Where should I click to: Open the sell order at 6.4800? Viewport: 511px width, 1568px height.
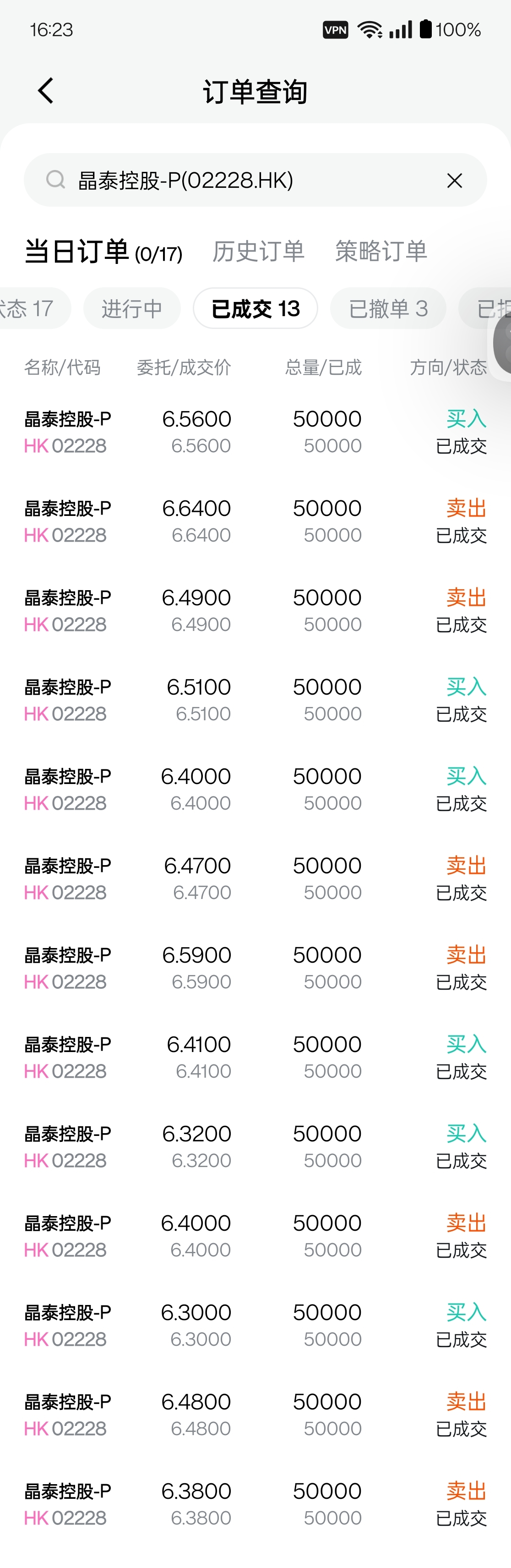tap(255, 1414)
